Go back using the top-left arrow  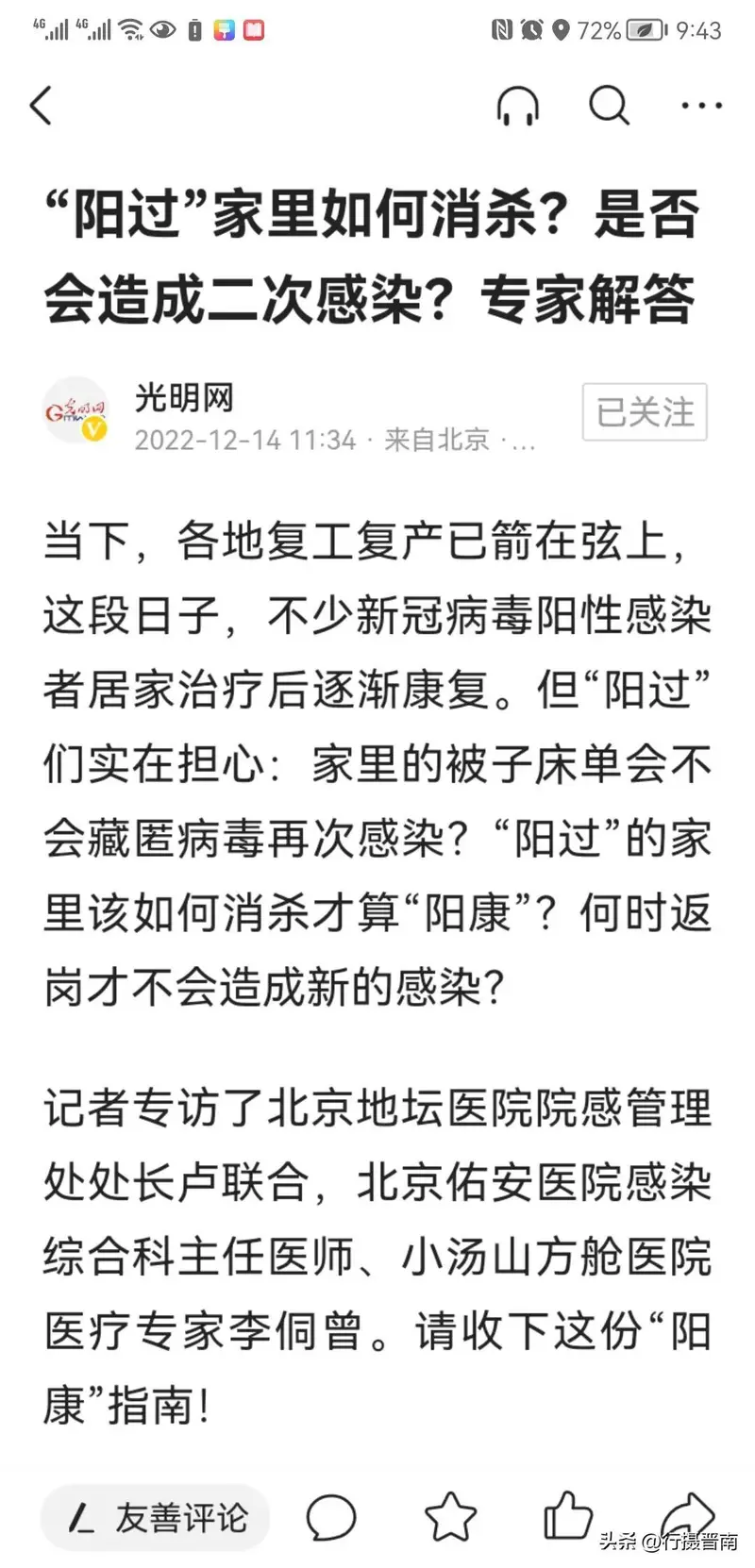coord(42,105)
